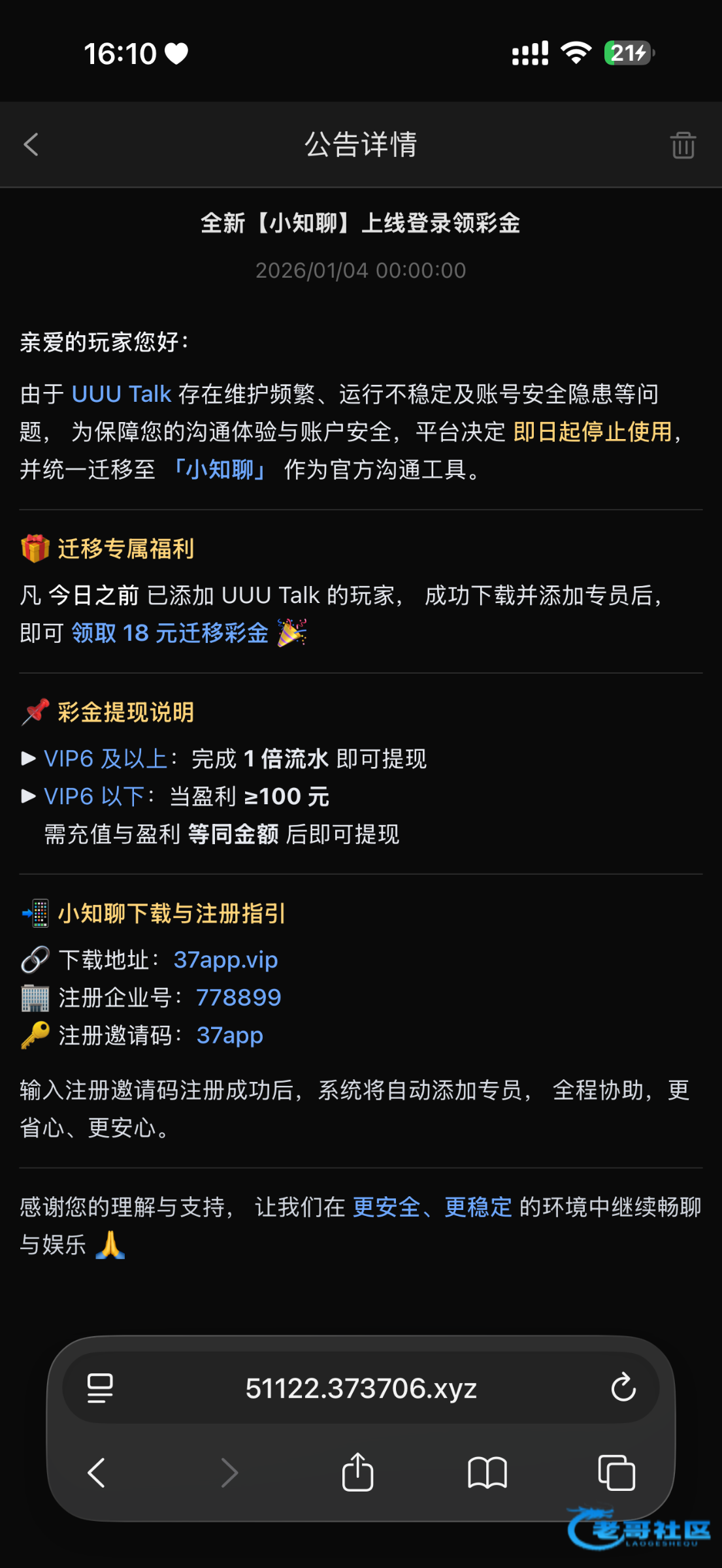The width and height of the screenshot is (722, 1568).
Task: Tap the Safari address bar 51122.373706.xyz
Action: tap(361, 1388)
